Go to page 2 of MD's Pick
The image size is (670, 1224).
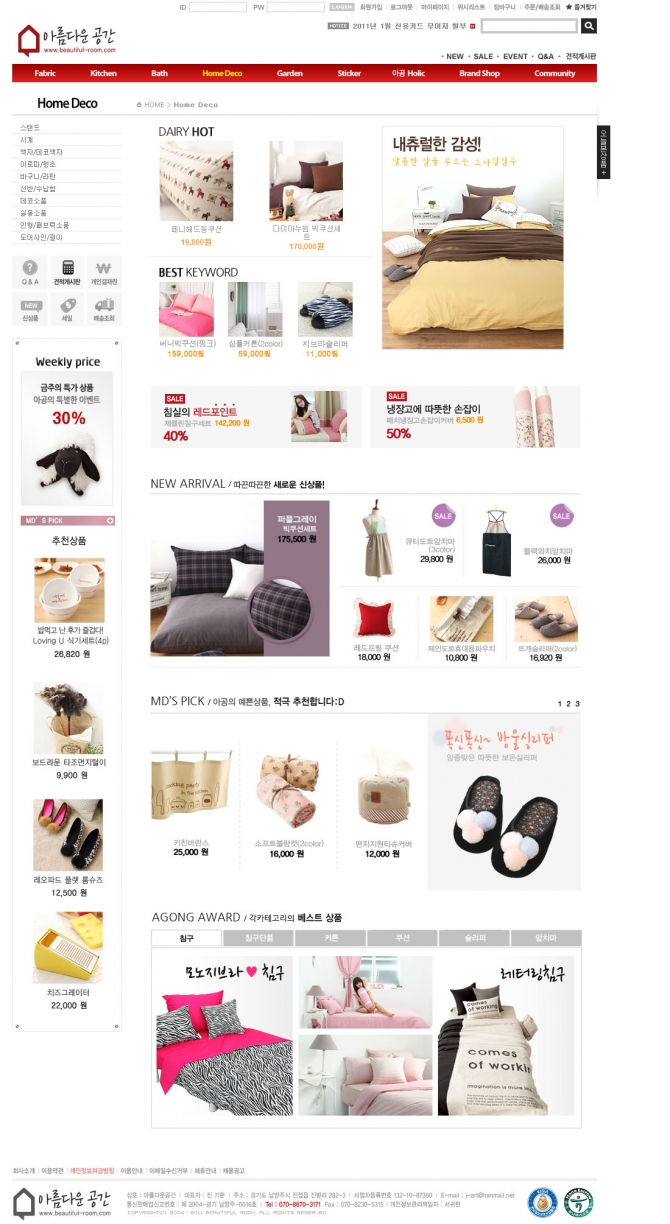(x=568, y=704)
